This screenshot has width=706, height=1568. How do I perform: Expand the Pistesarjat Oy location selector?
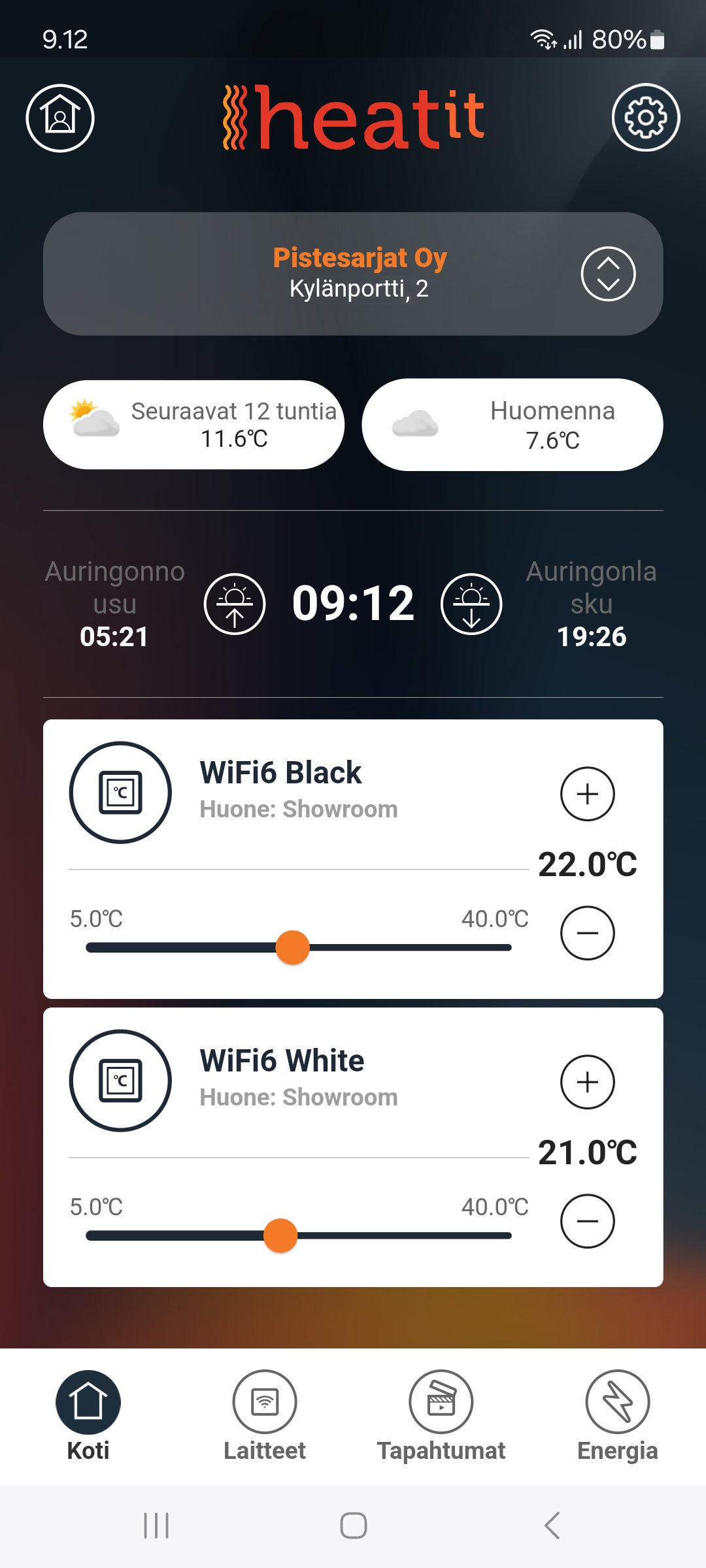tap(608, 274)
